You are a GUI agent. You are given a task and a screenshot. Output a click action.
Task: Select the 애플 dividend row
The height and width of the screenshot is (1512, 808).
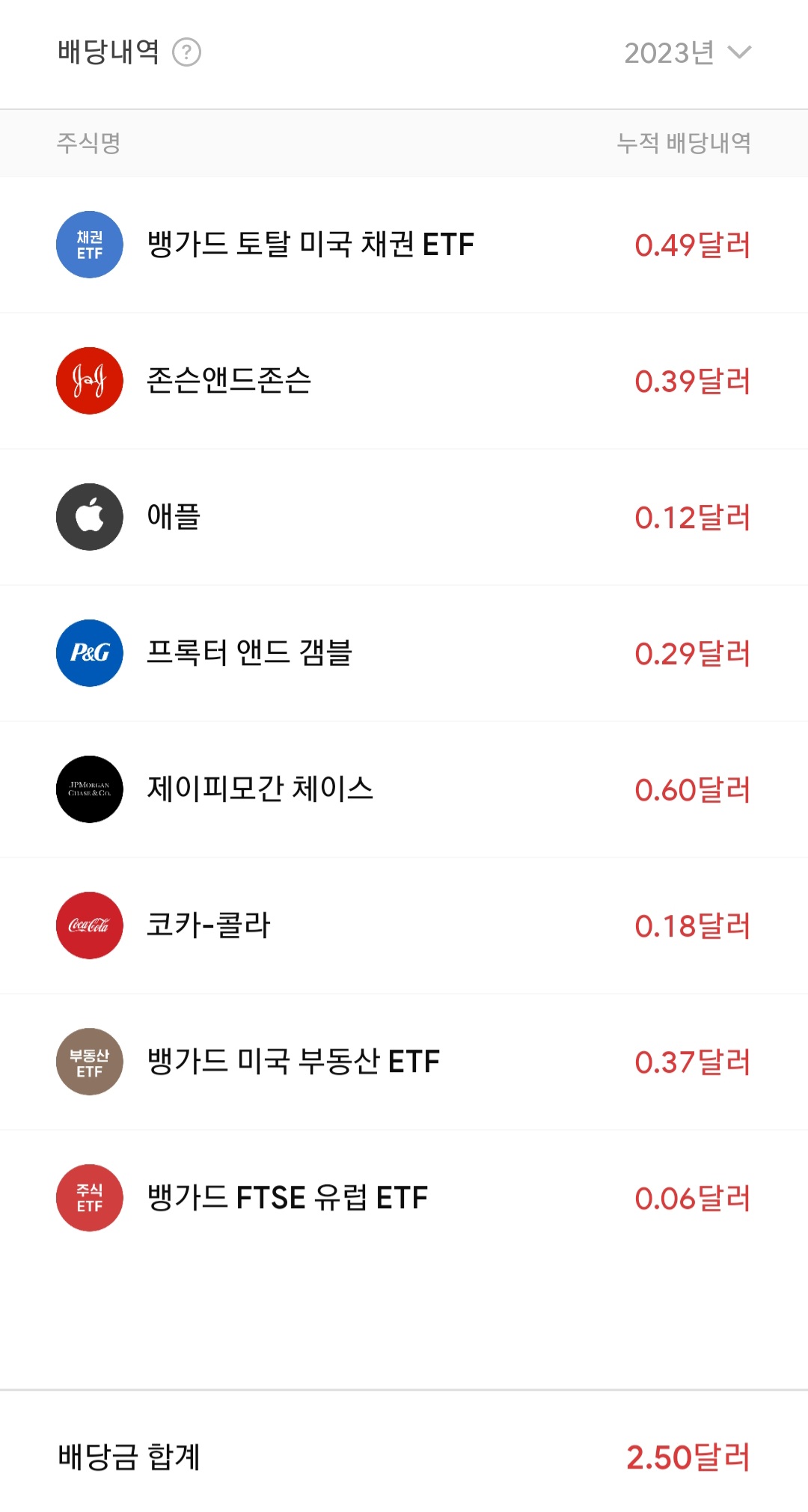404,517
